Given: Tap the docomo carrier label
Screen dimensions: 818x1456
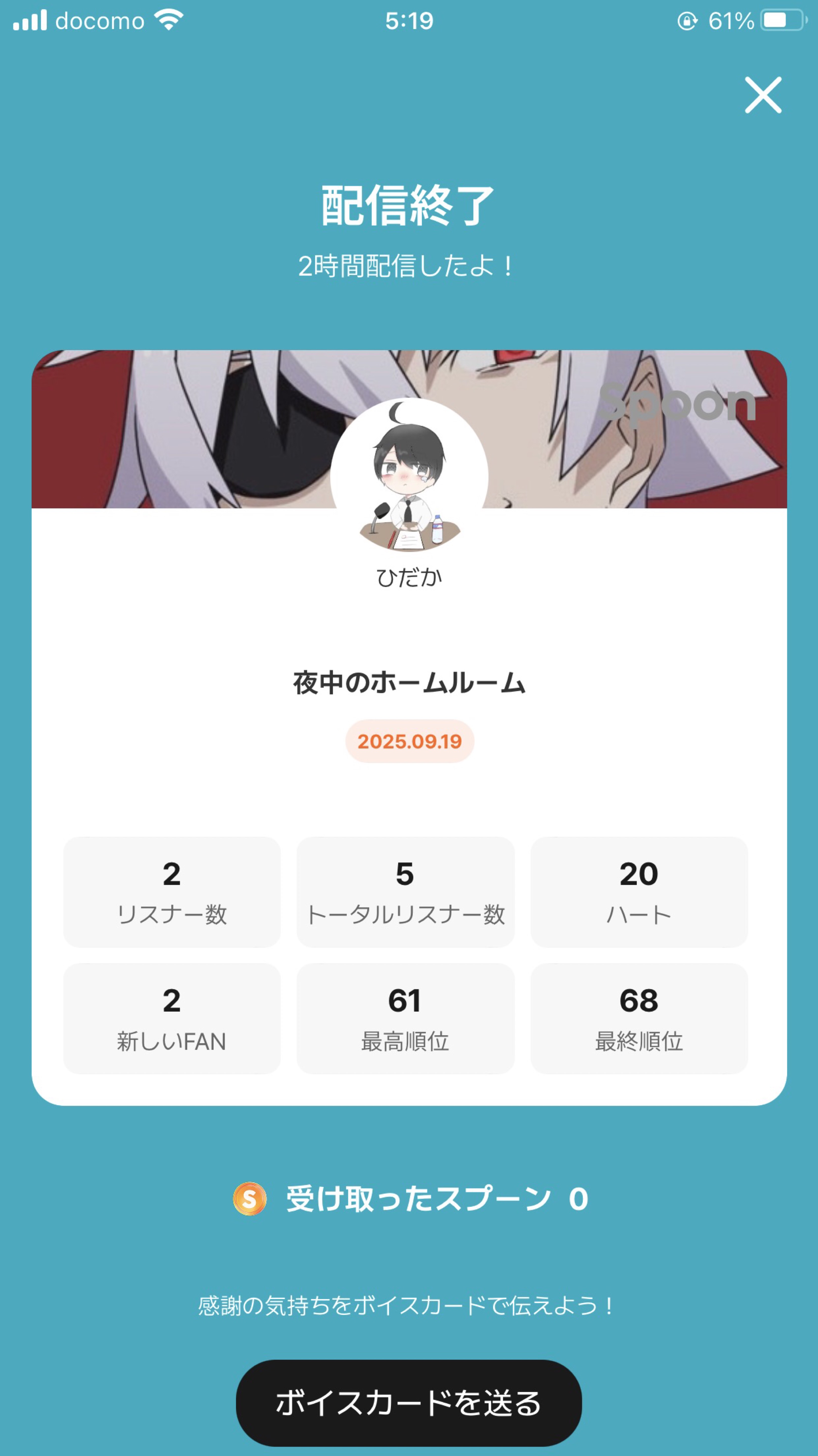Looking at the screenshot, I should tap(99, 20).
